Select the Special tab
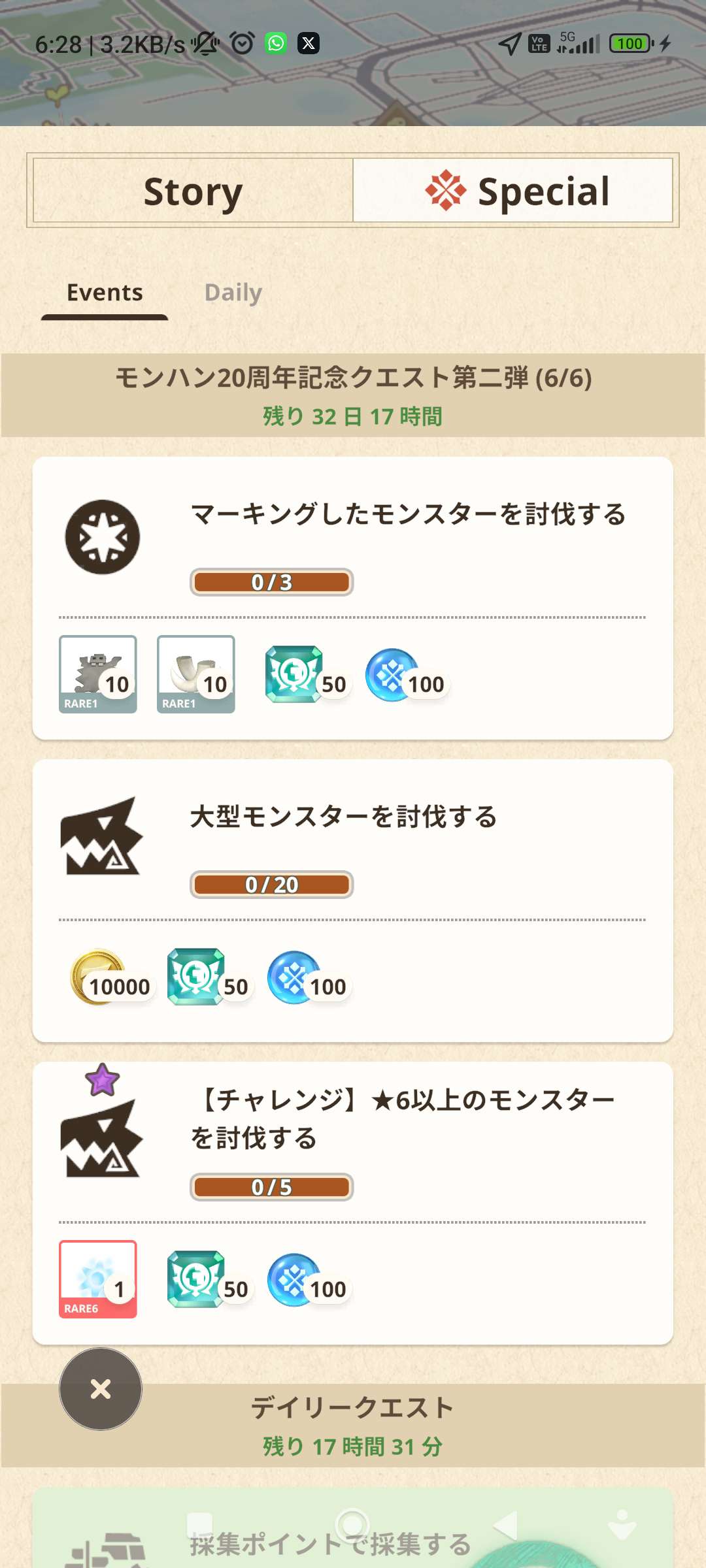This screenshot has height=1568, width=706. click(x=513, y=190)
